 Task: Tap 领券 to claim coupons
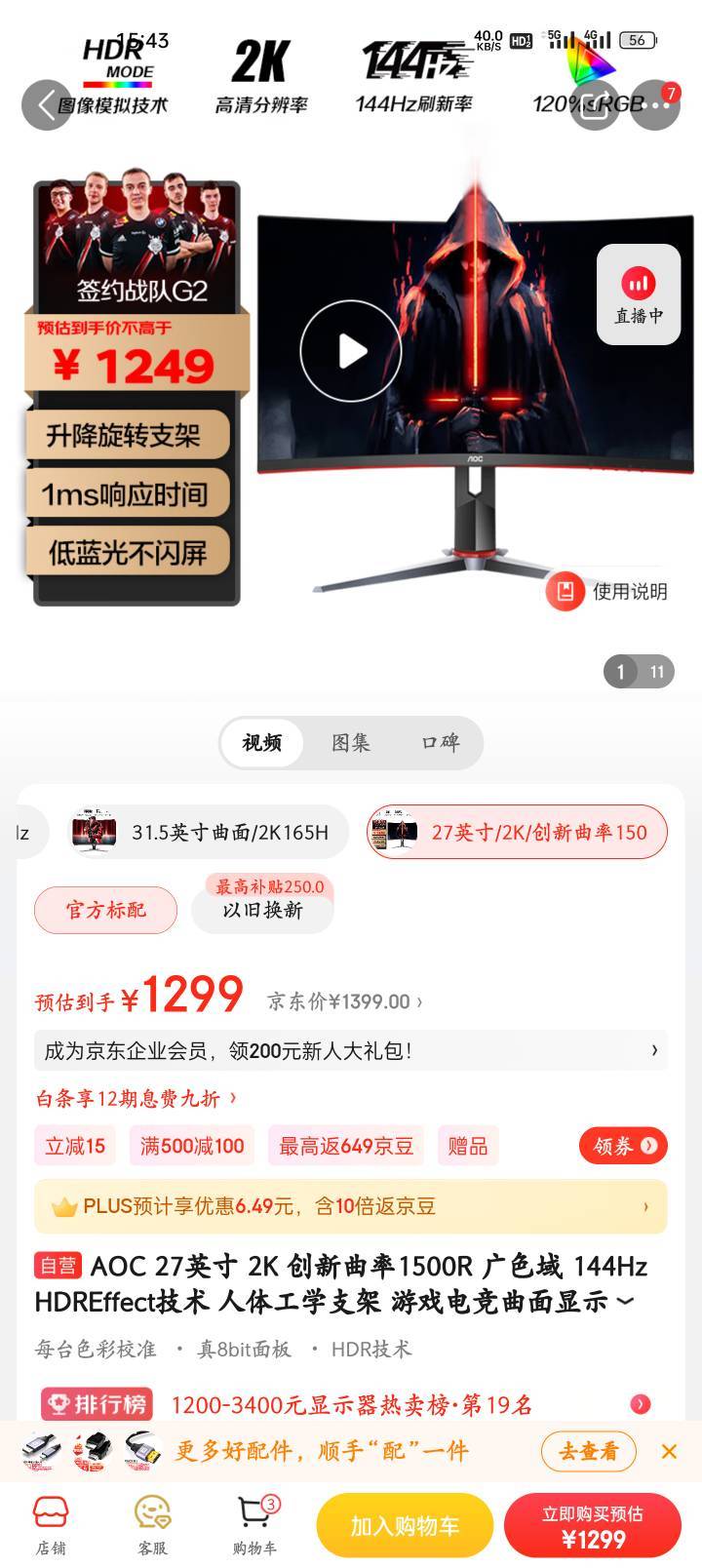coord(623,1146)
